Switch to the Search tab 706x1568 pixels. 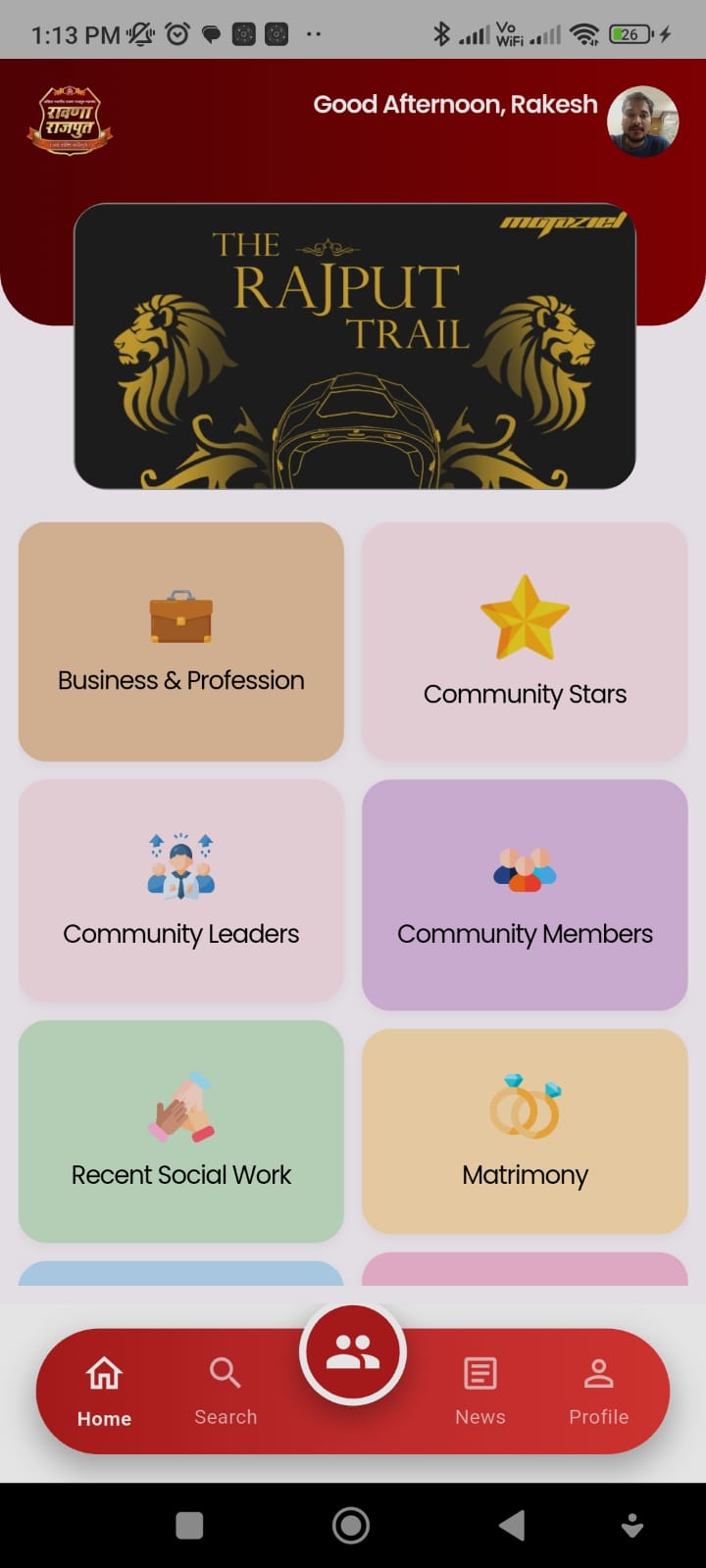coord(226,1390)
